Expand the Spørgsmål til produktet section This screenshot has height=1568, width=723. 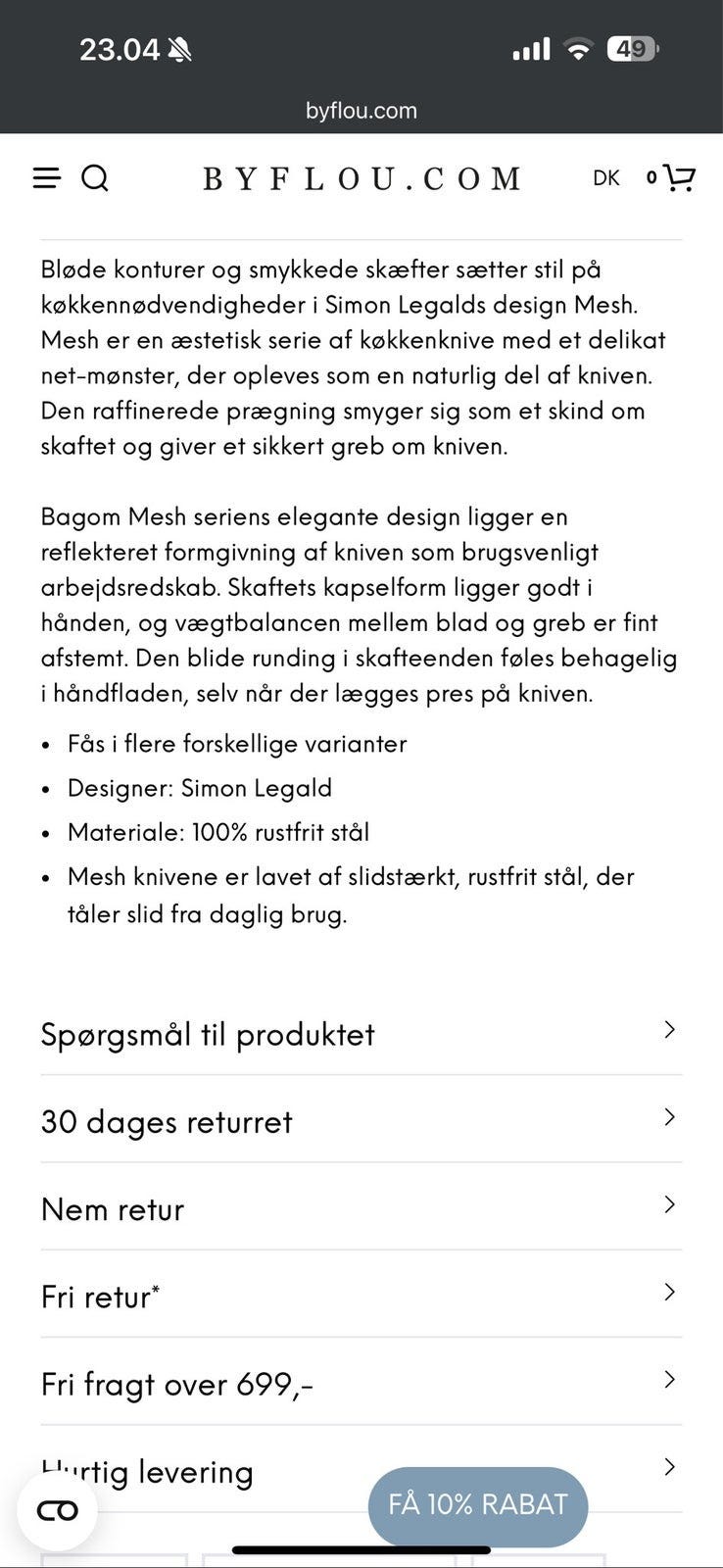[x=361, y=1033]
